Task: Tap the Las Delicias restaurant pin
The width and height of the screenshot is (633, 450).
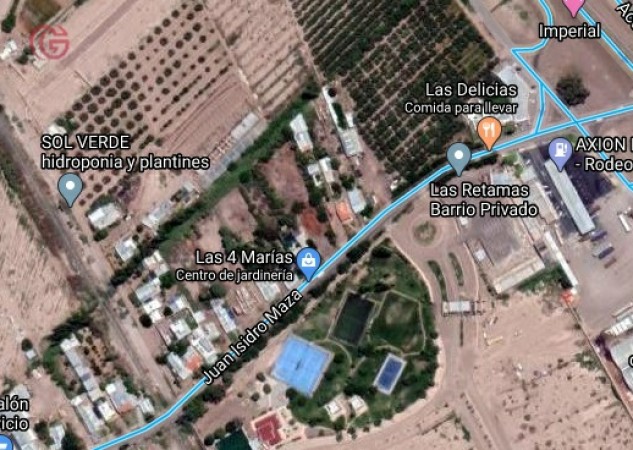Action: point(488,130)
